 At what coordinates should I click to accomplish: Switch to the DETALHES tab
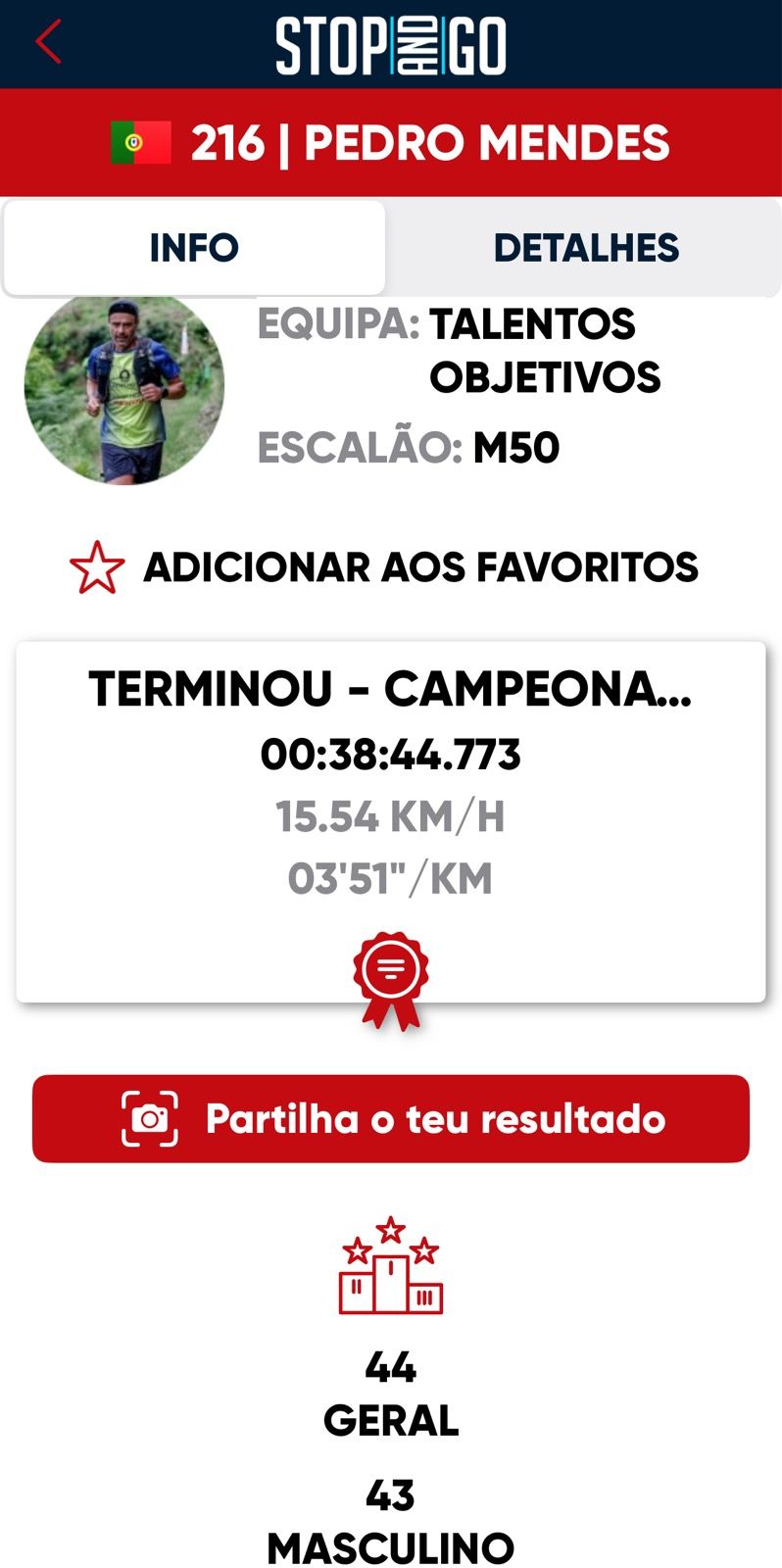pos(585,248)
